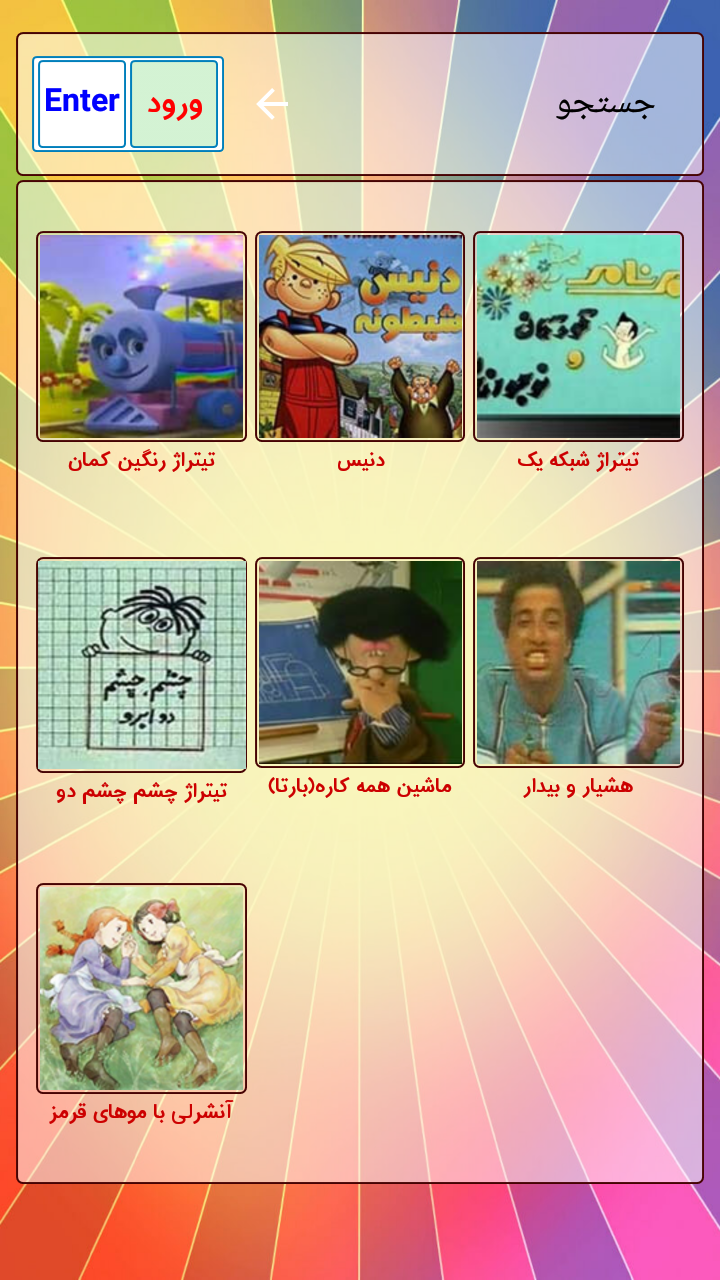Open the هشیار و بیدار tile
The height and width of the screenshot is (1280, 720).
(x=578, y=662)
